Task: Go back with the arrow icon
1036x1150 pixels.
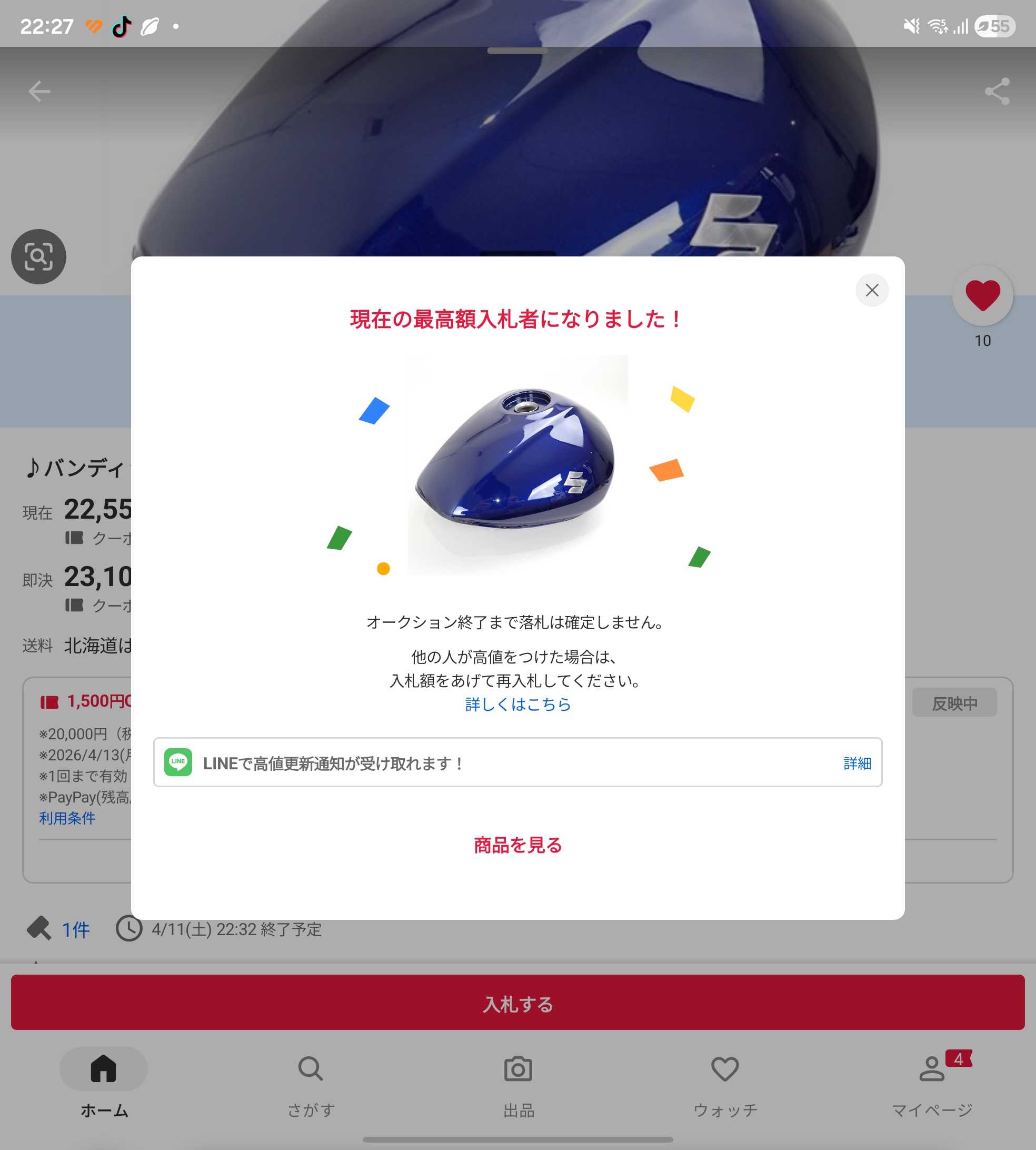Action: [39, 91]
